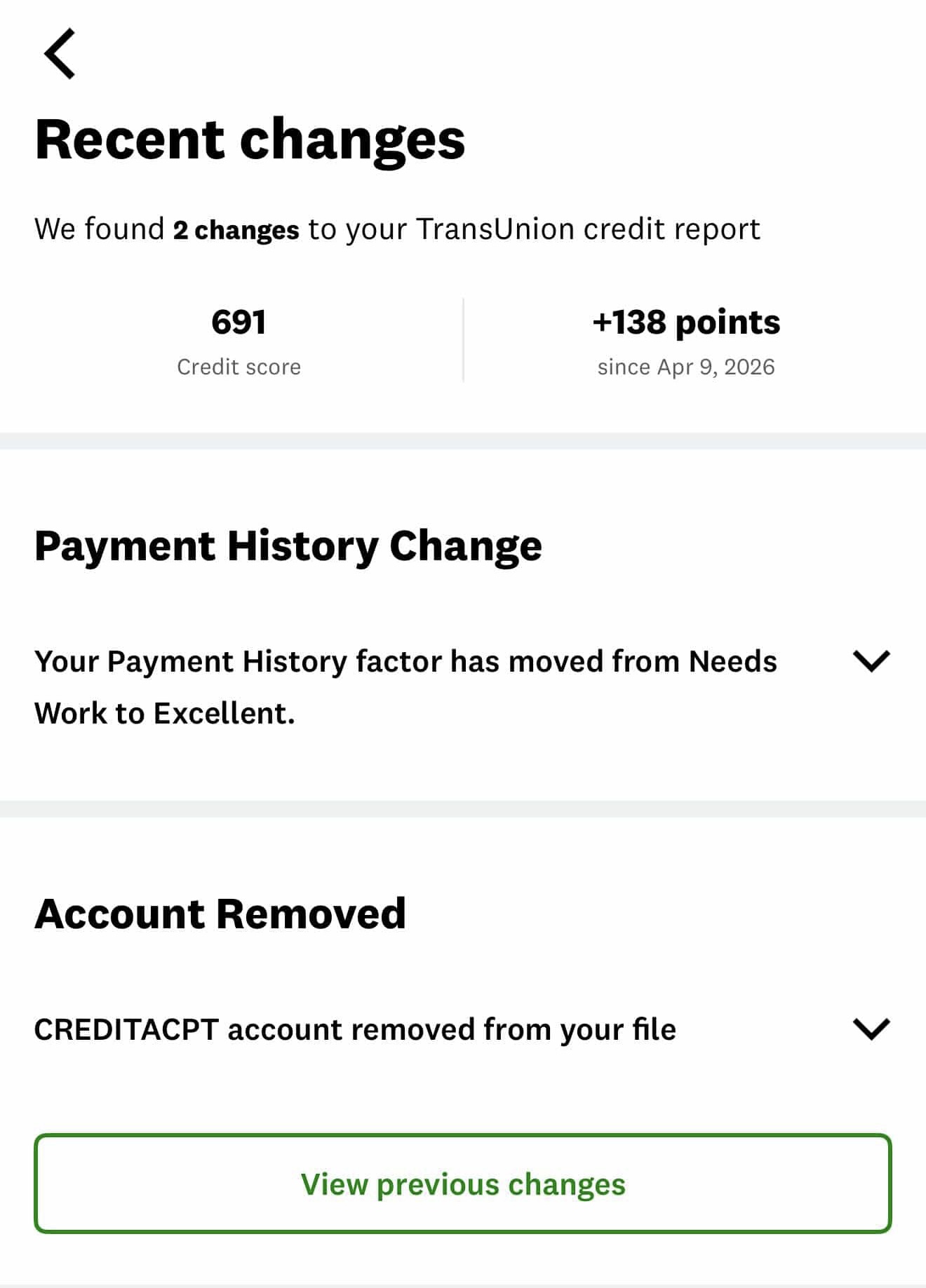Go back using the top arrow
The width and height of the screenshot is (926, 1288).
(60, 53)
